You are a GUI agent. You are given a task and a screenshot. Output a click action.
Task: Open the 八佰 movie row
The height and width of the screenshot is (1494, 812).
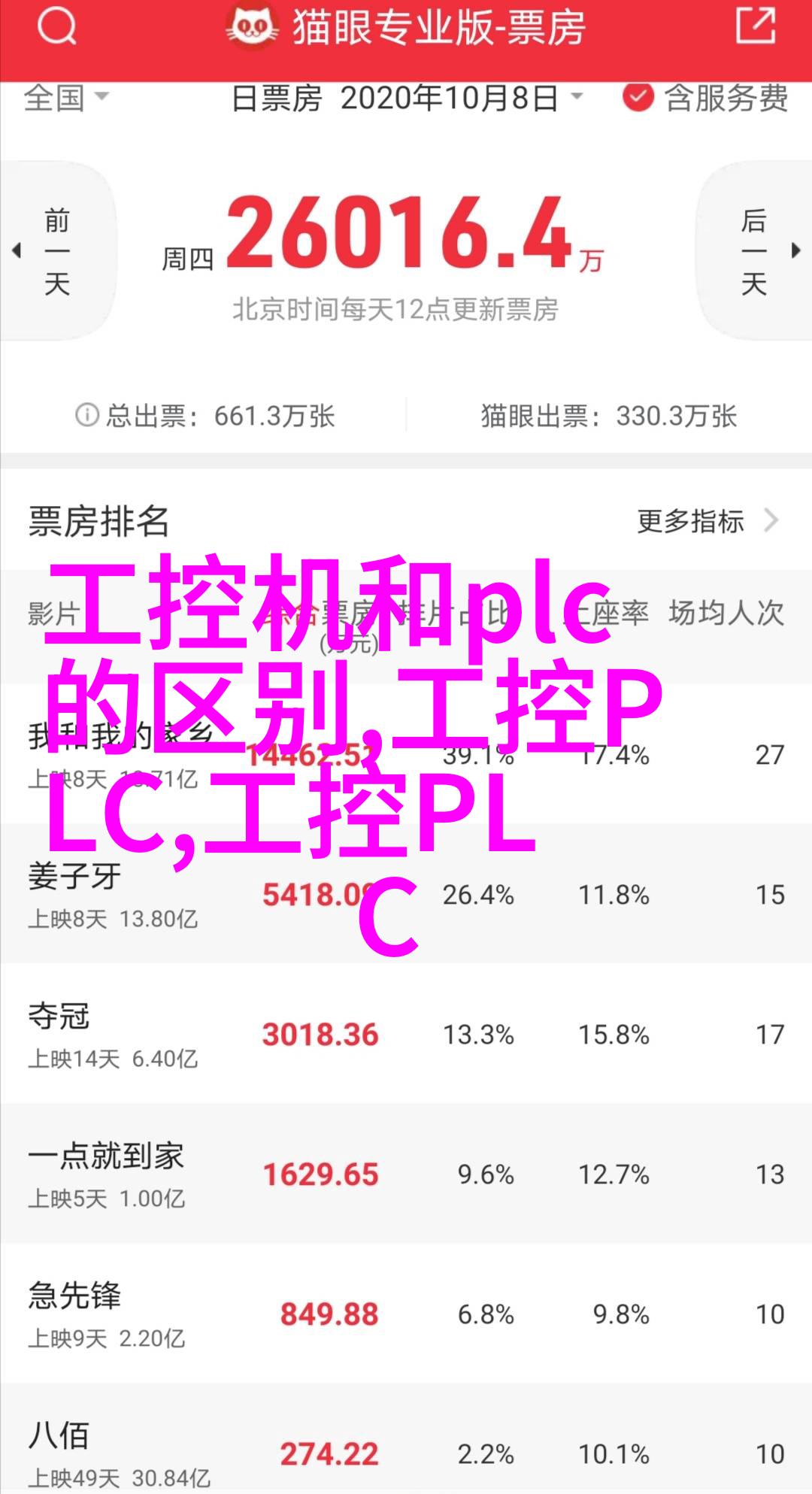click(x=406, y=1439)
